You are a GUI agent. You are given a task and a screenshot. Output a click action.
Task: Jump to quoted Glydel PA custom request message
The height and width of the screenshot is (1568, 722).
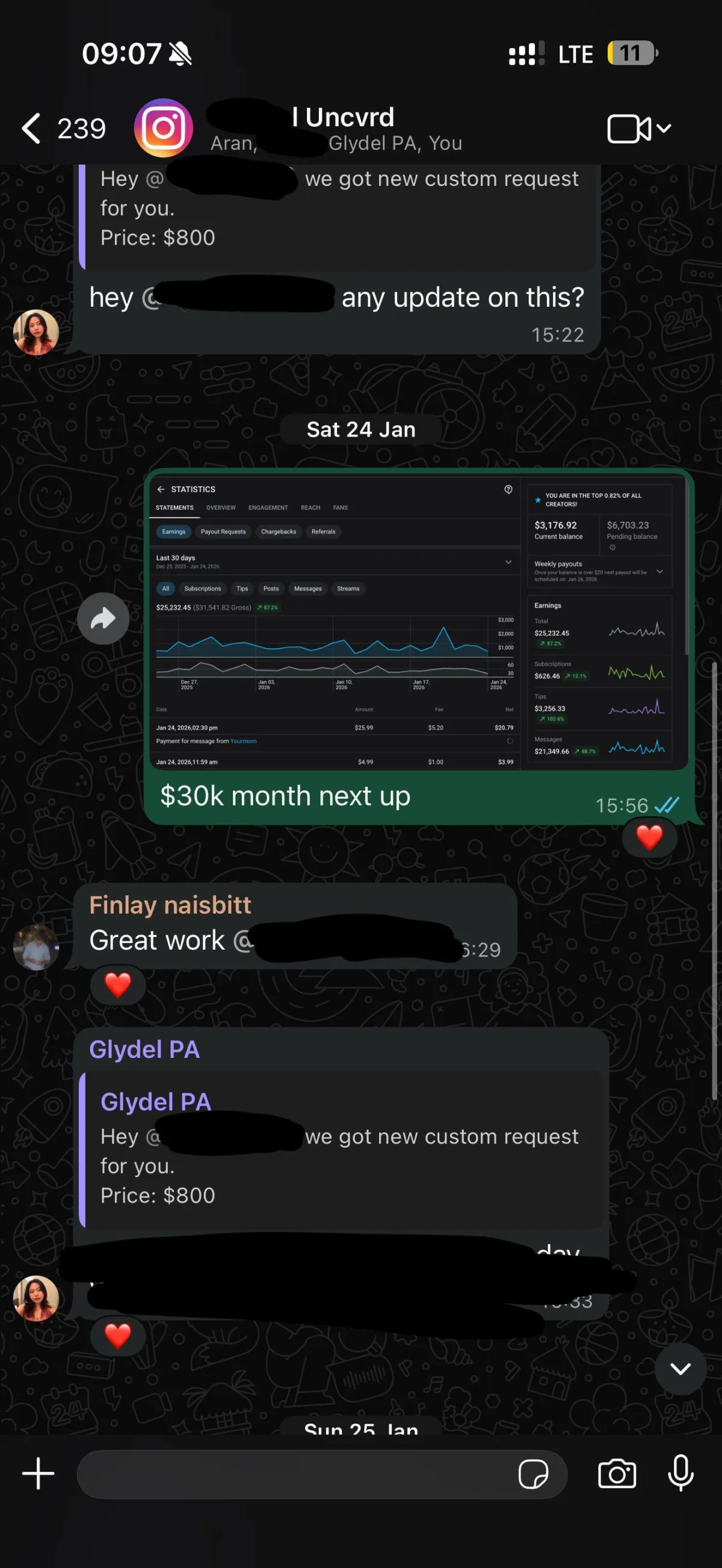tap(340, 1149)
